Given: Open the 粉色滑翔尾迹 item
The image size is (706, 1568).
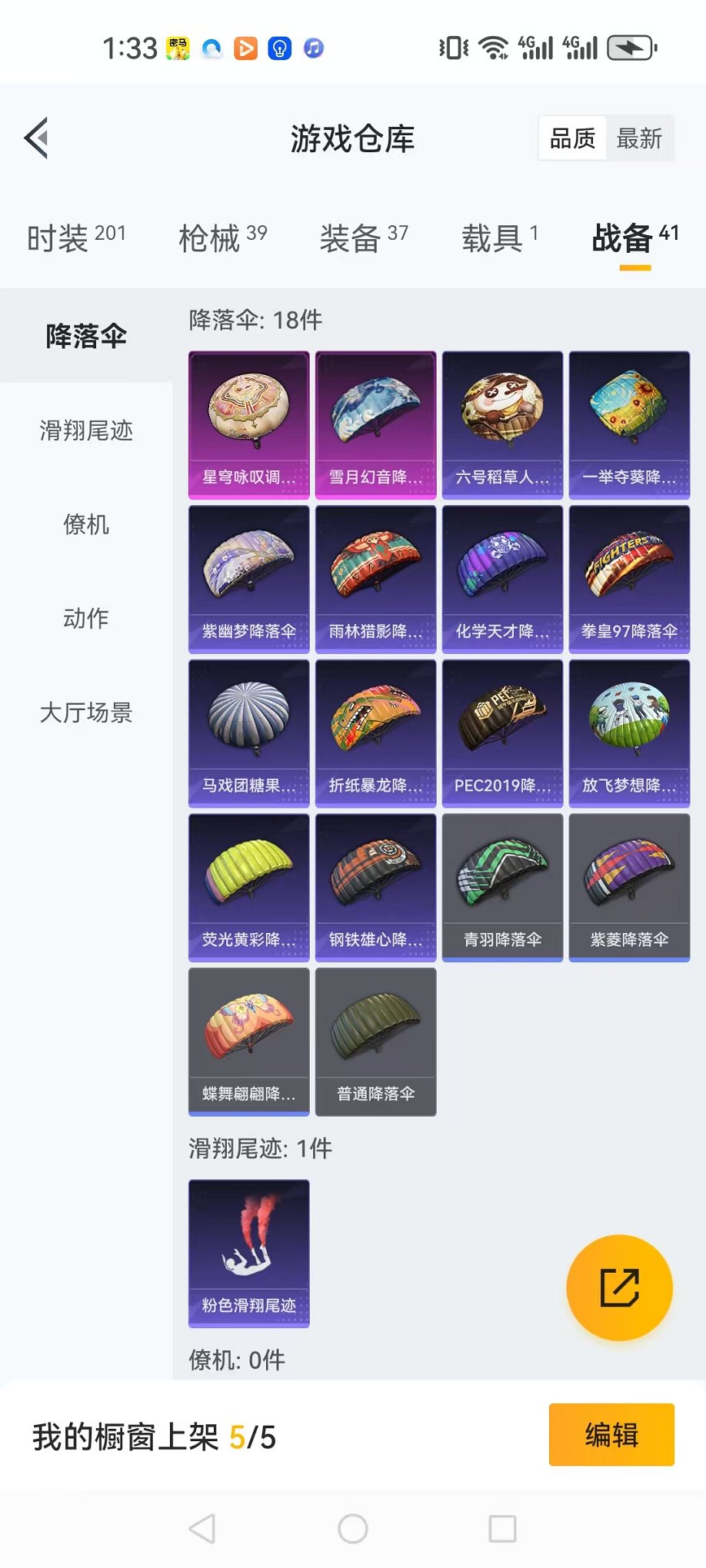Looking at the screenshot, I should [249, 1254].
